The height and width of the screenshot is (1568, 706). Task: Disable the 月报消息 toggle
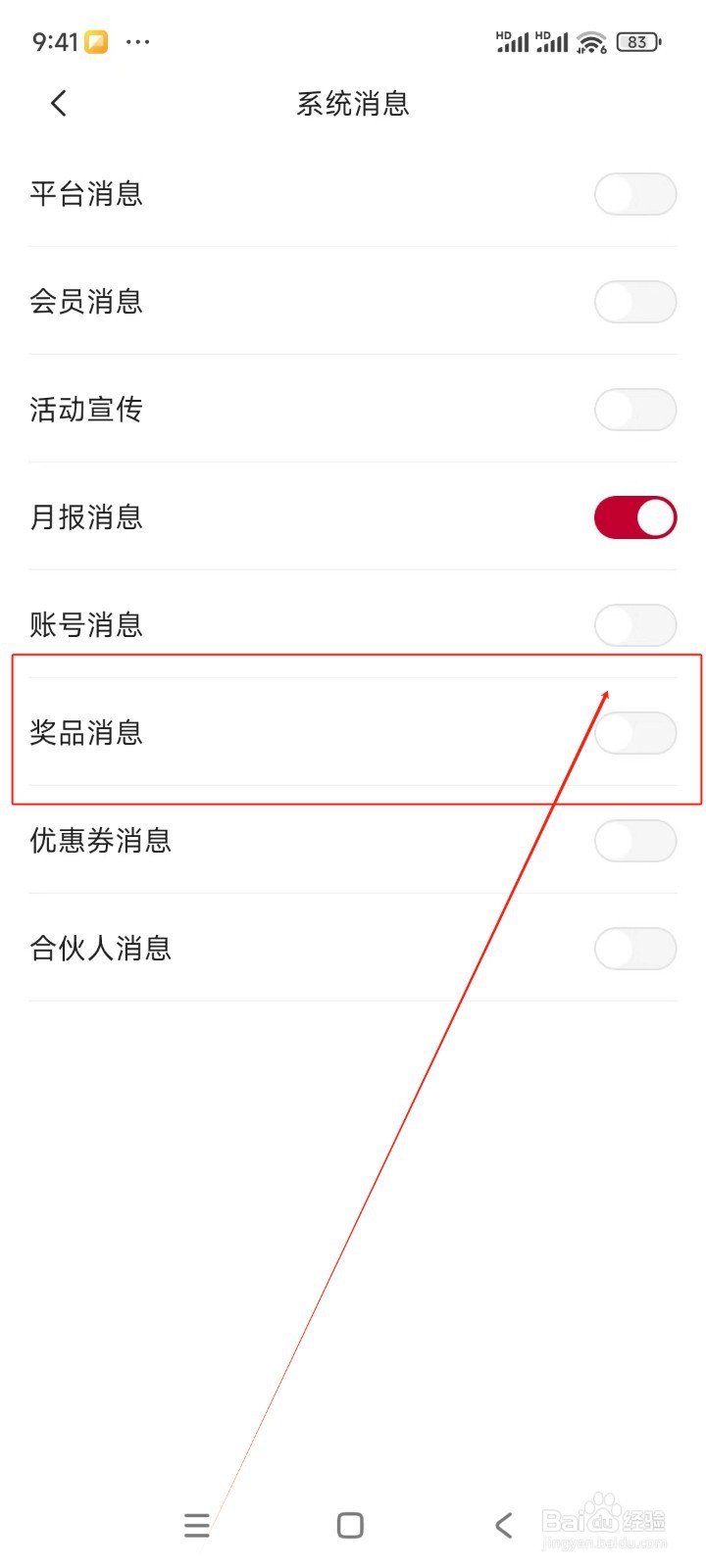635,516
